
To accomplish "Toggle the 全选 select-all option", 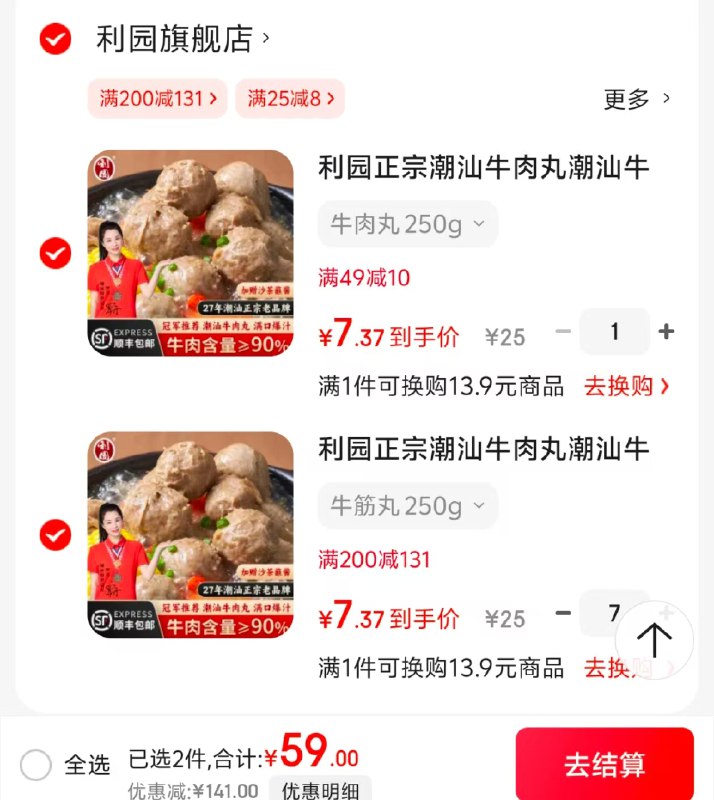I will [36, 765].
